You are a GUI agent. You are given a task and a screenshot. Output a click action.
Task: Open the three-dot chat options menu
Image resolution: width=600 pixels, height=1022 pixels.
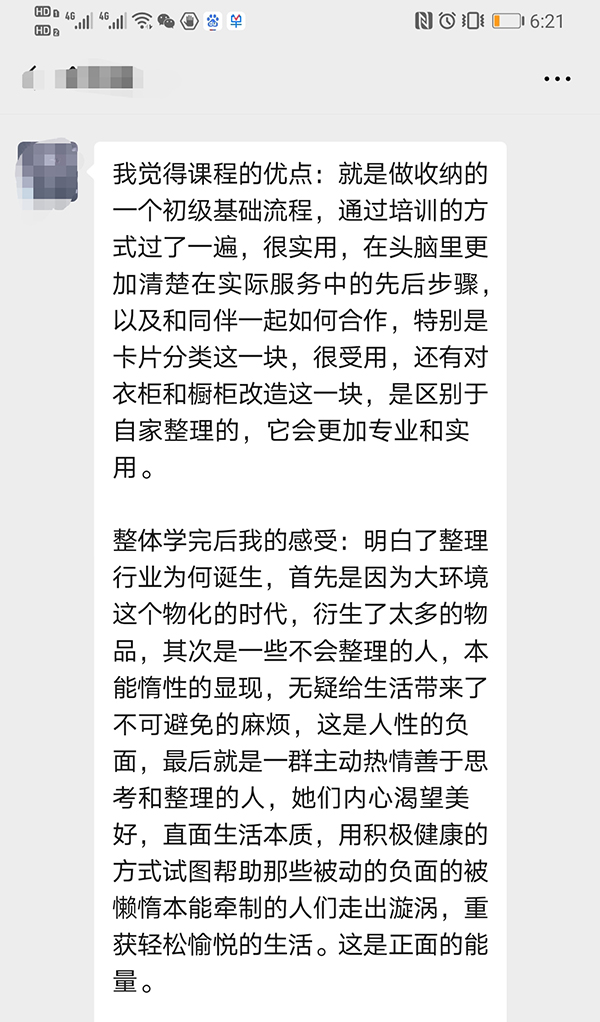tap(557, 79)
